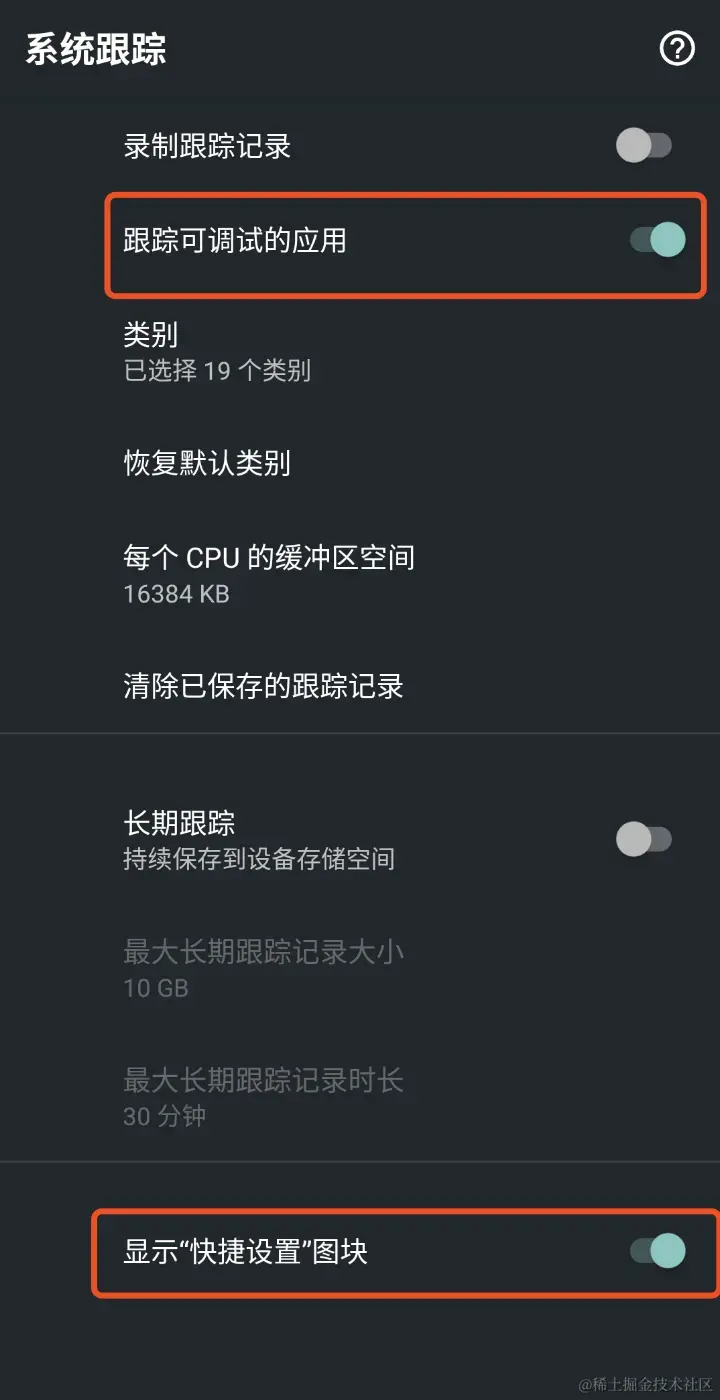Viewport: 720px width, 1400px height.
Task: Open the help icon in the top bar
Action: point(678,48)
